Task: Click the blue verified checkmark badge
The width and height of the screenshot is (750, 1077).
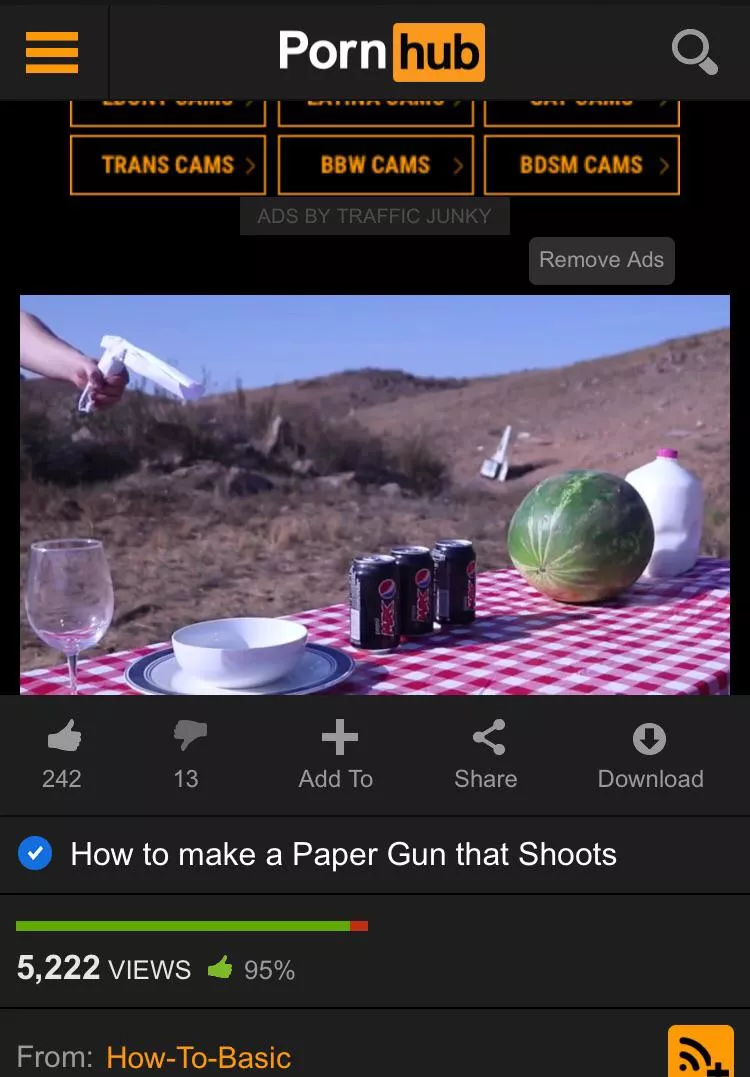Action: tap(34, 854)
